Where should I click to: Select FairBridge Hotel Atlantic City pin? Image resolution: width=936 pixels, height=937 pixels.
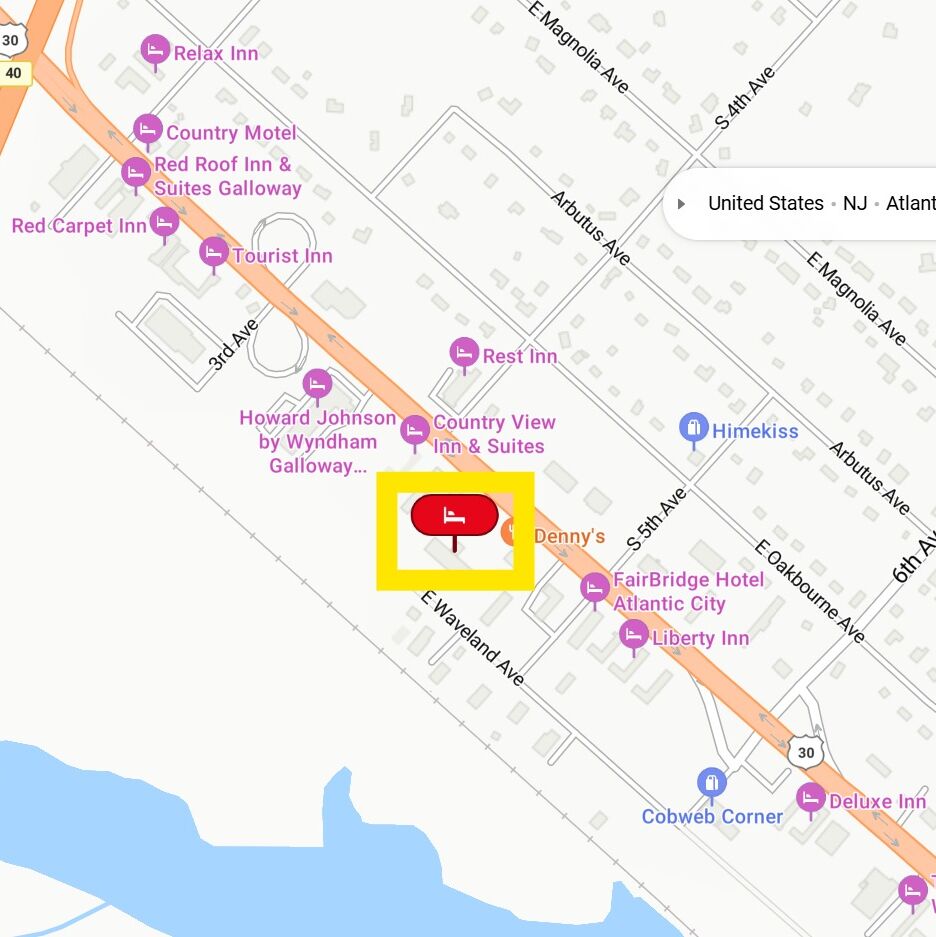595,587
